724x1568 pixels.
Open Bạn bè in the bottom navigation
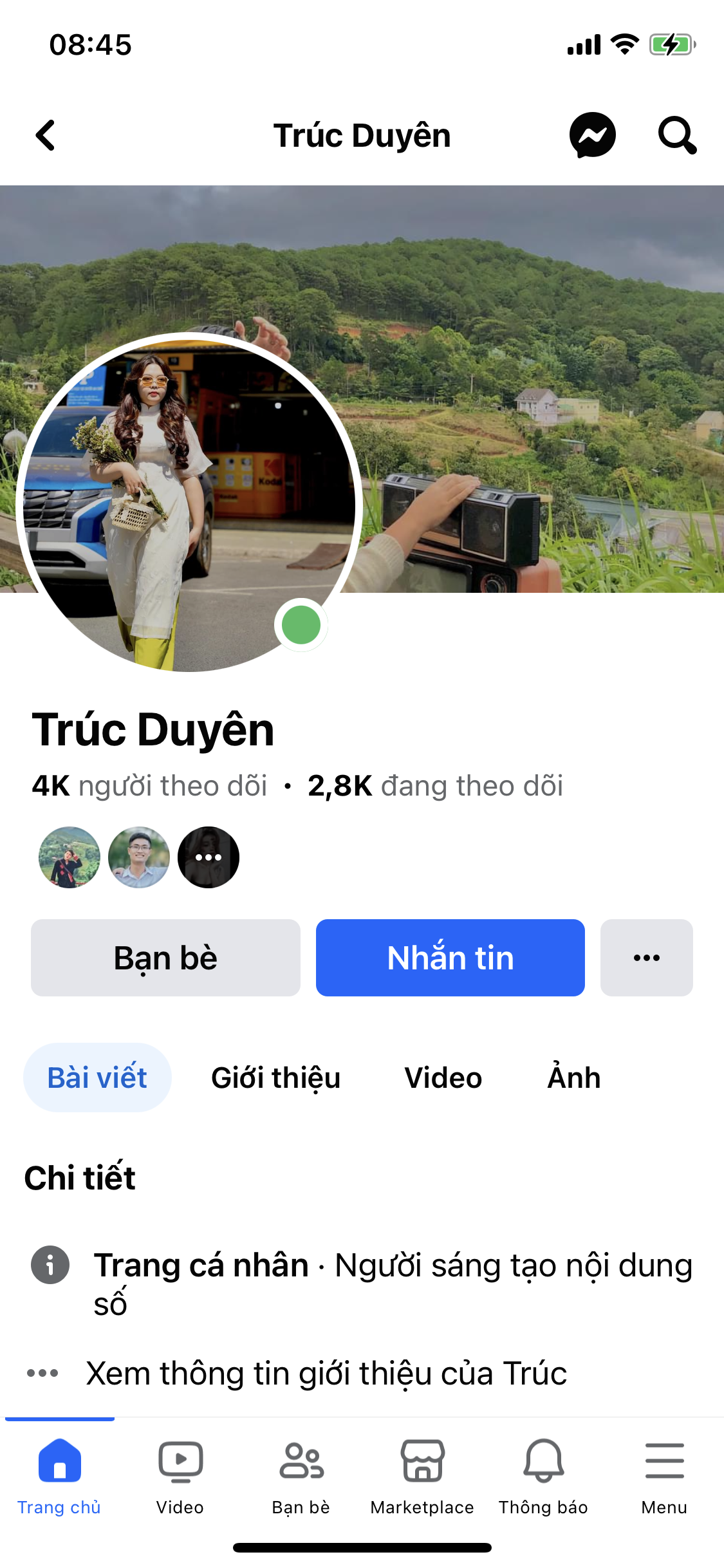[301, 1475]
